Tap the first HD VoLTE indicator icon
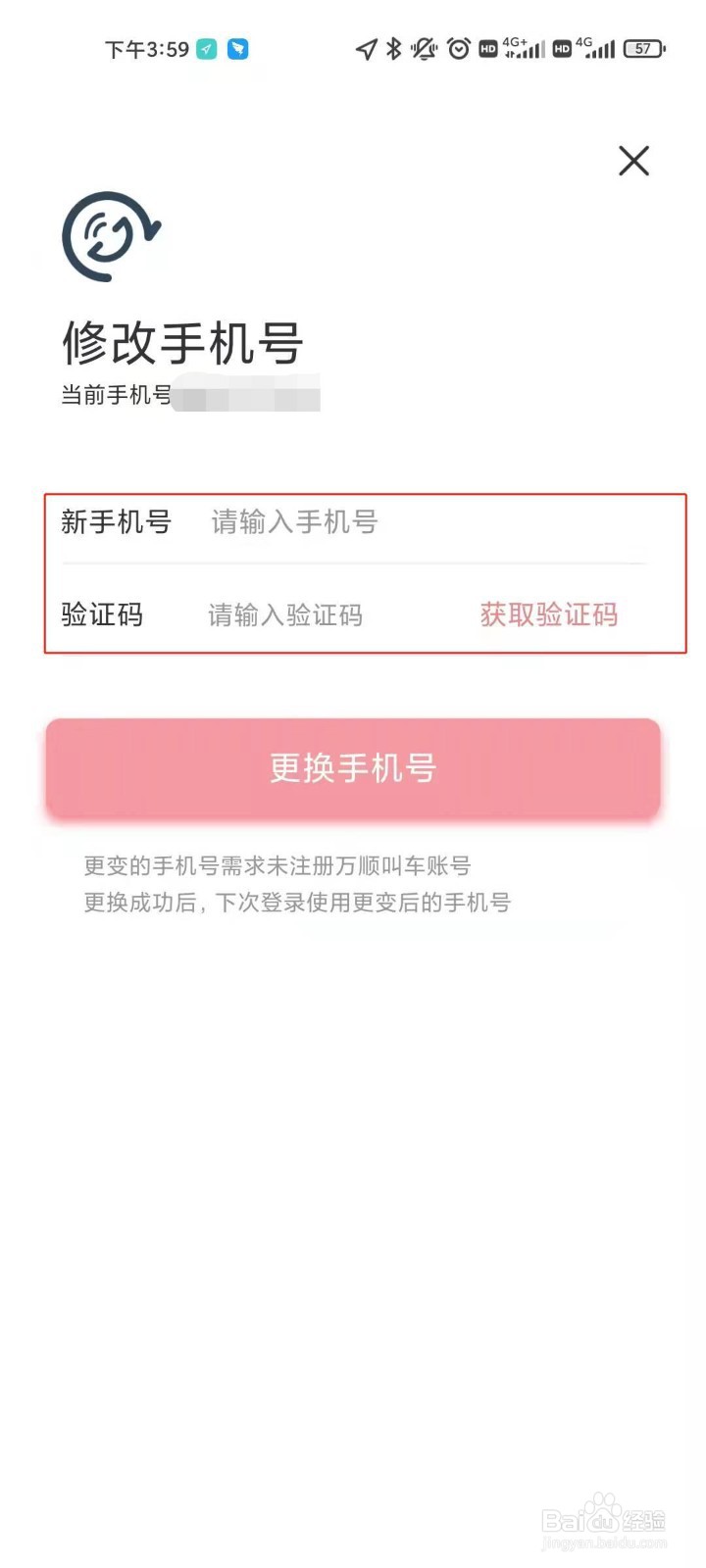Image resolution: width=706 pixels, height=1568 pixels. 486,48
